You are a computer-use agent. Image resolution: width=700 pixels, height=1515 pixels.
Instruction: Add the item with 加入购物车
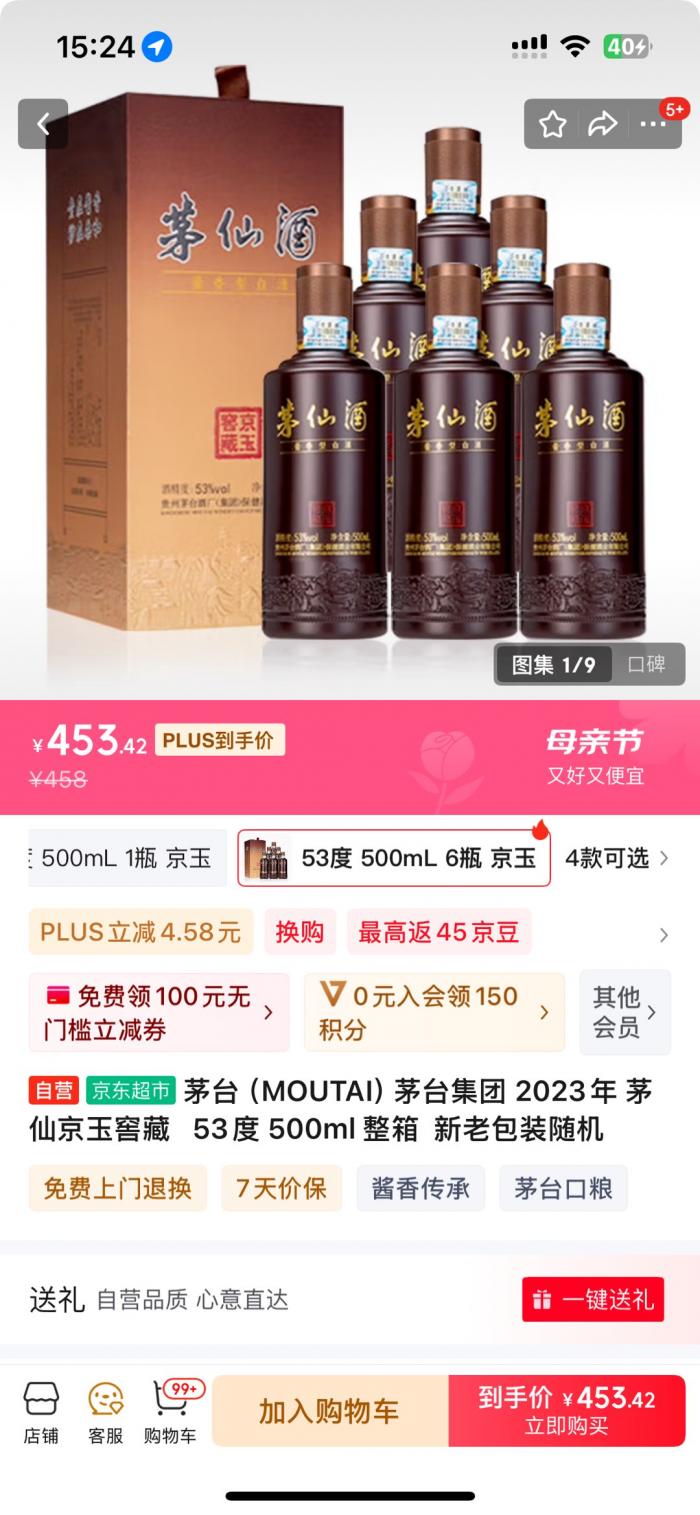coord(329,1411)
